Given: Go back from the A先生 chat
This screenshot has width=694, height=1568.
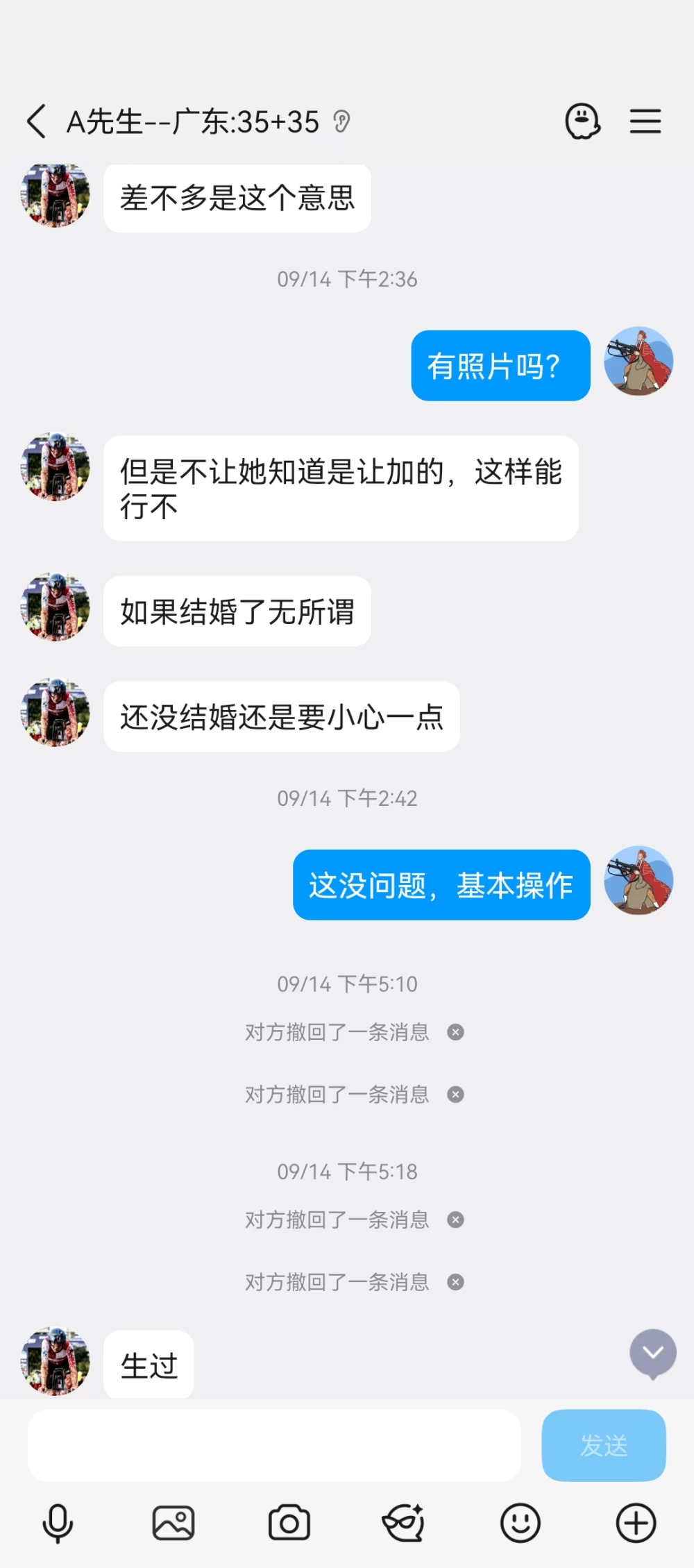Looking at the screenshot, I should point(37,121).
